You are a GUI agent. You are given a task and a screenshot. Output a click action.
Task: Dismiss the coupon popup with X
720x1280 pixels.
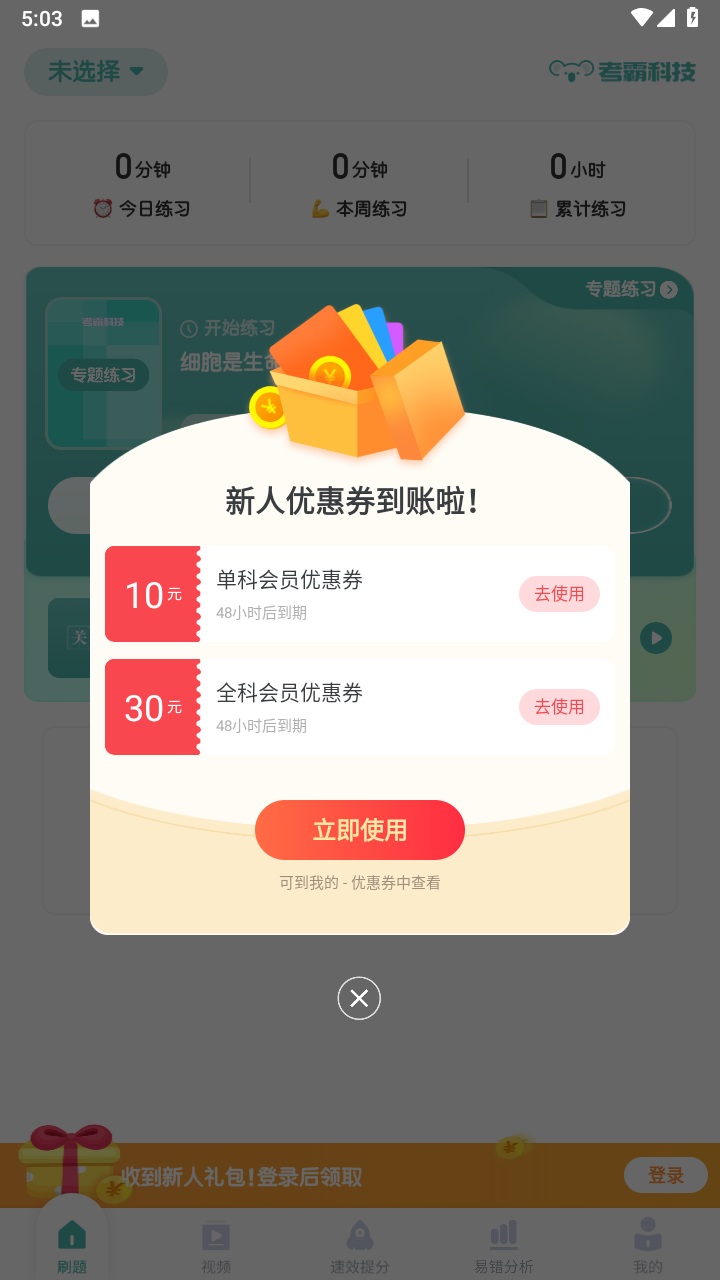point(359,998)
